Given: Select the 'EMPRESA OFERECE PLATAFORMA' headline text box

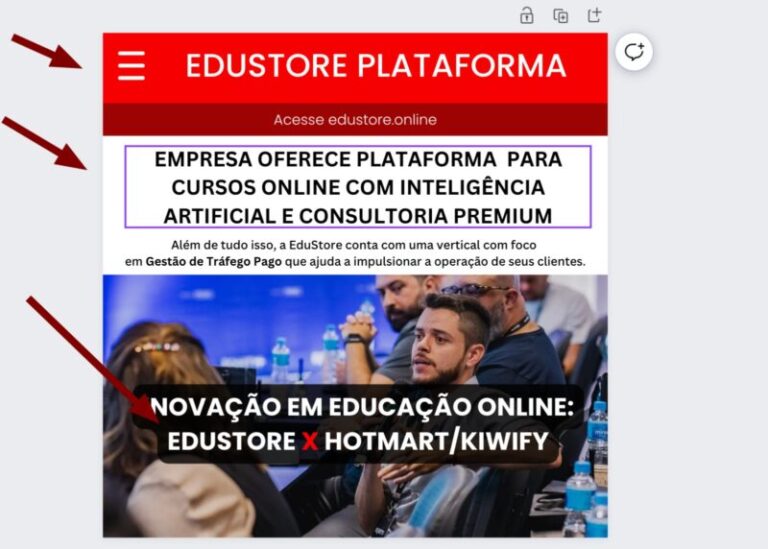Looking at the screenshot, I should 358,187.
